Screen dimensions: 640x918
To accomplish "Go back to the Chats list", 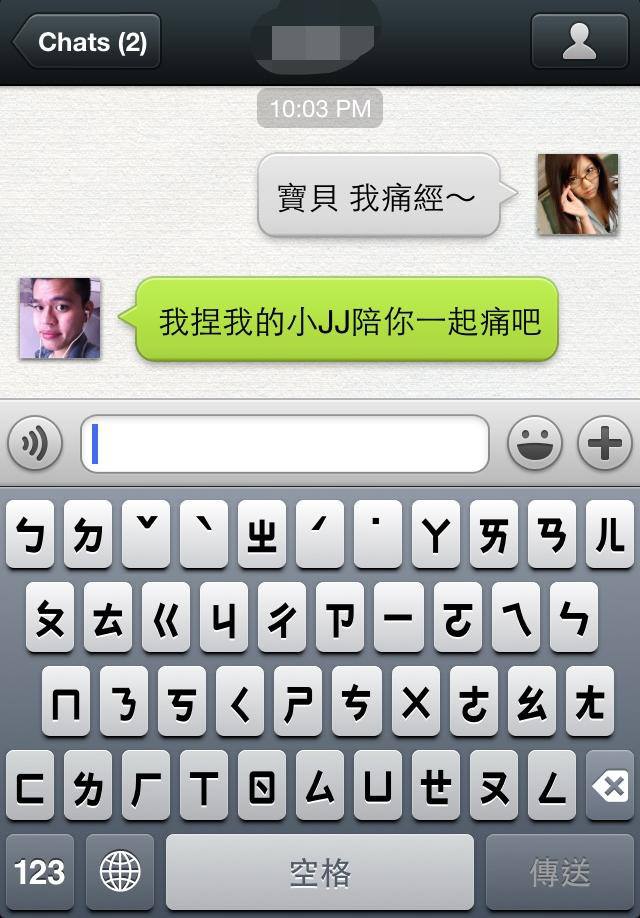I will point(86,42).
